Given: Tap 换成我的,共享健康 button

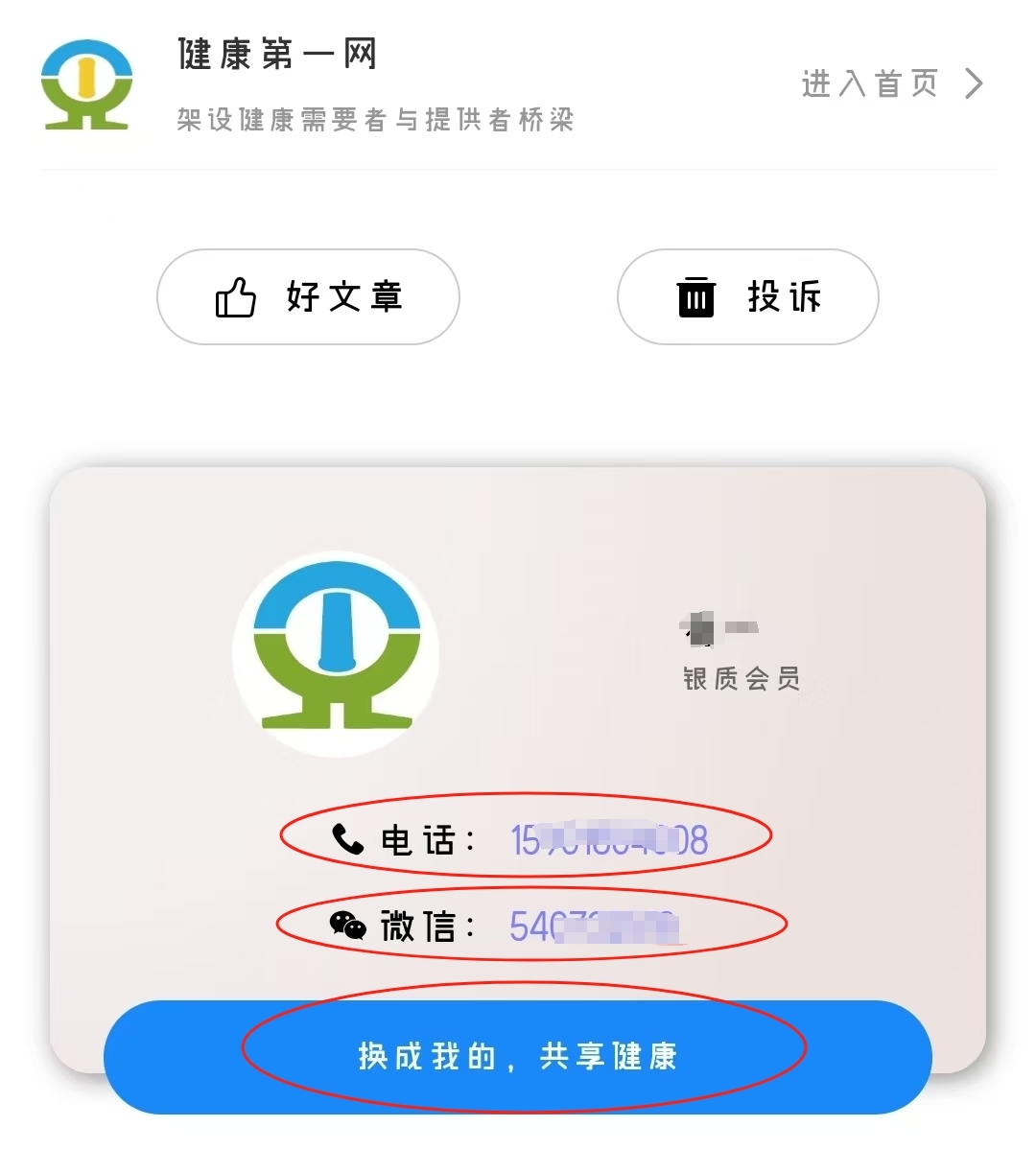Looking at the screenshot, I should 518,1057.
